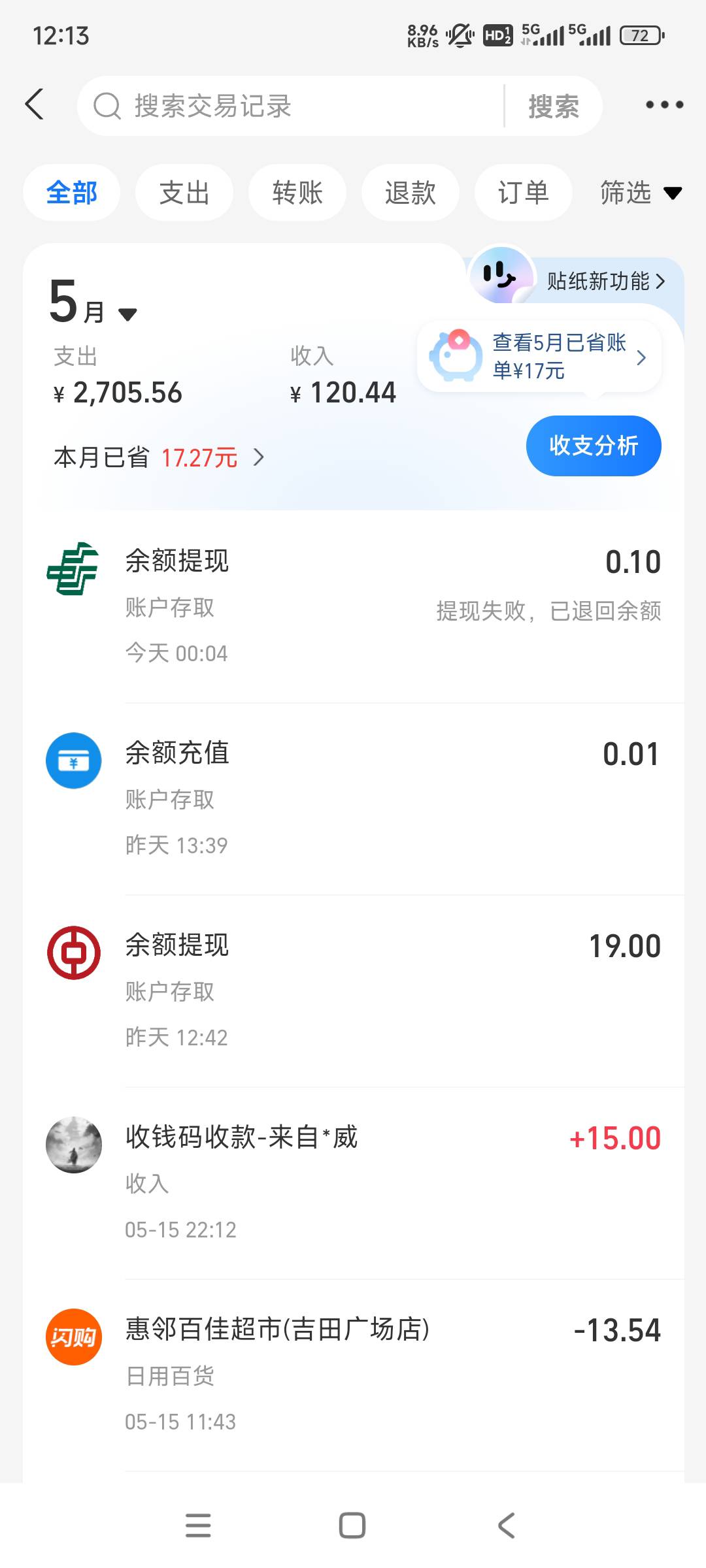Screen dimensions: 706x1568
Task: Go back using the top-left arrow
Action: (35, 105)
